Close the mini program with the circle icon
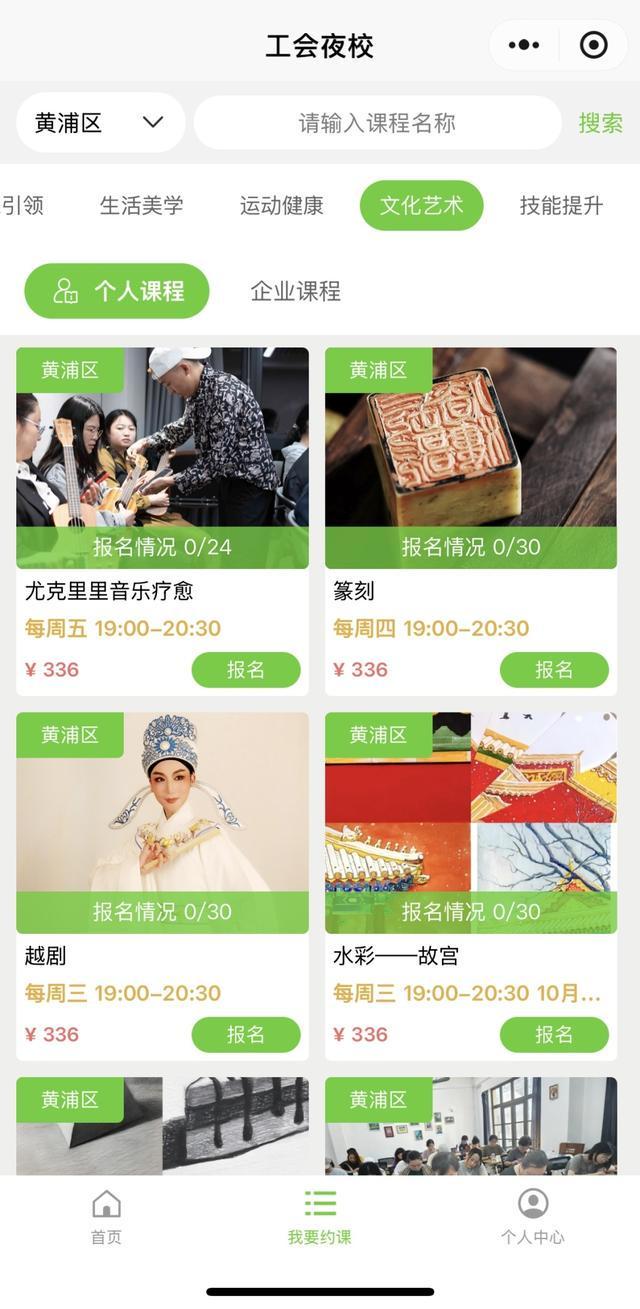 [593, 45]
